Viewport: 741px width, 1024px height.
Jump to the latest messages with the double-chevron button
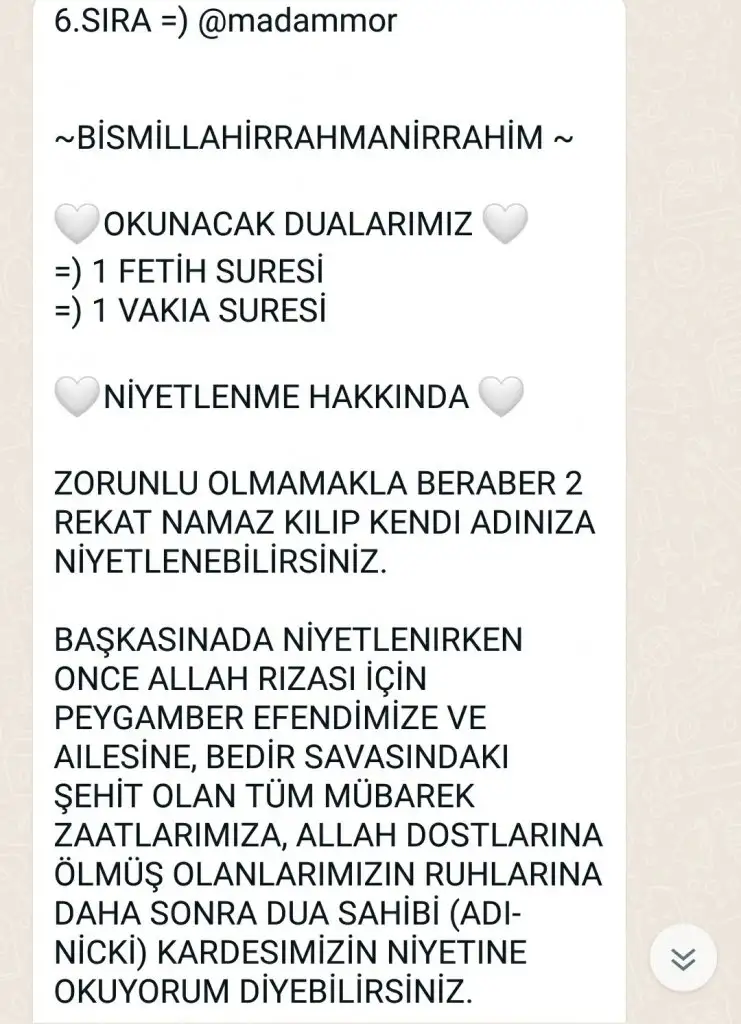pyautogui.click(x=683, y=959)
